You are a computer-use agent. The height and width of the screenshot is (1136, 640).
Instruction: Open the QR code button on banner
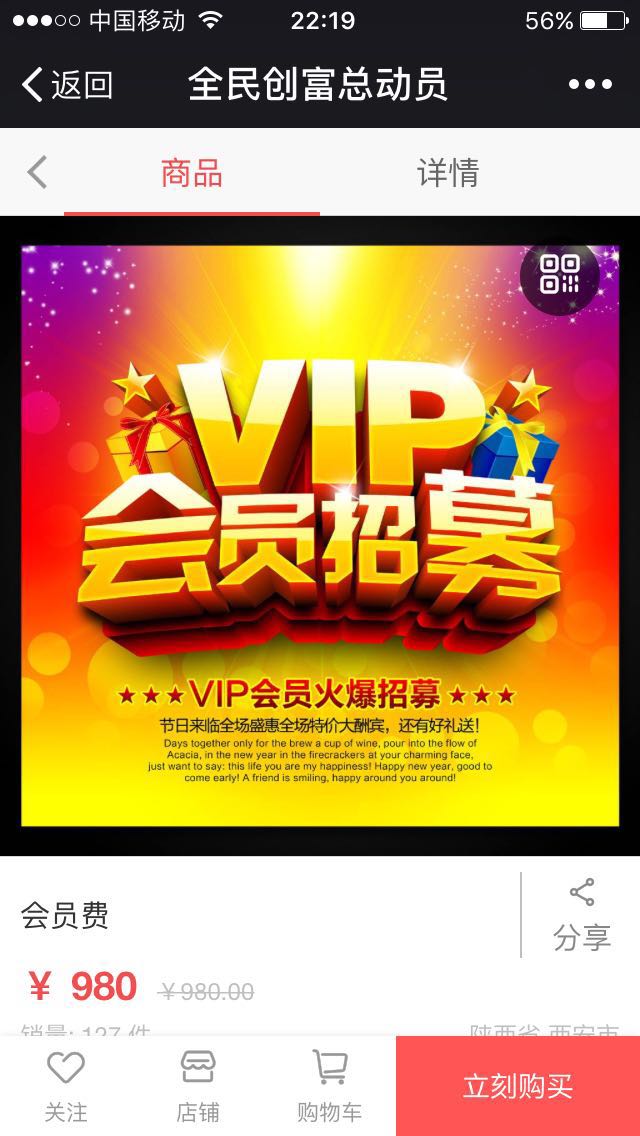click(x=559, y=274)
